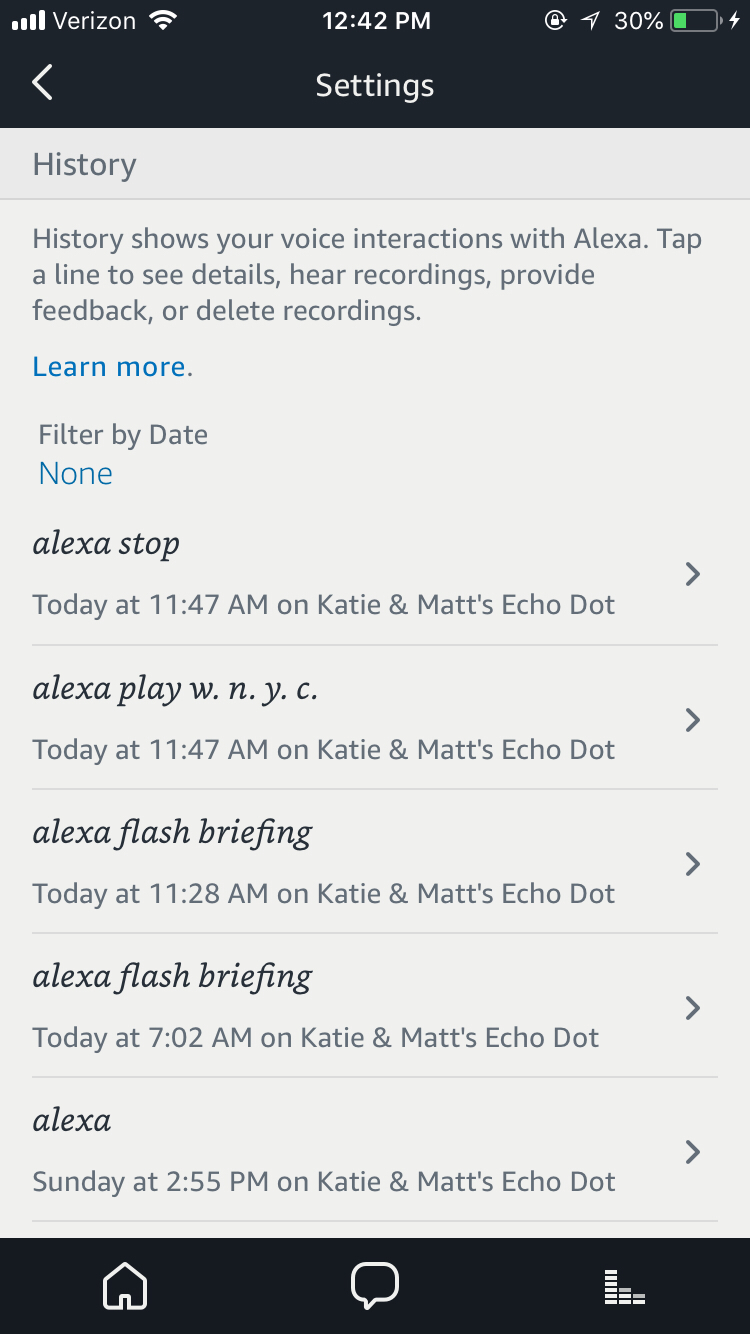The image size is (750, 1334).
Task: Tap 'None' to set a date filter
Action: [75, 472]
